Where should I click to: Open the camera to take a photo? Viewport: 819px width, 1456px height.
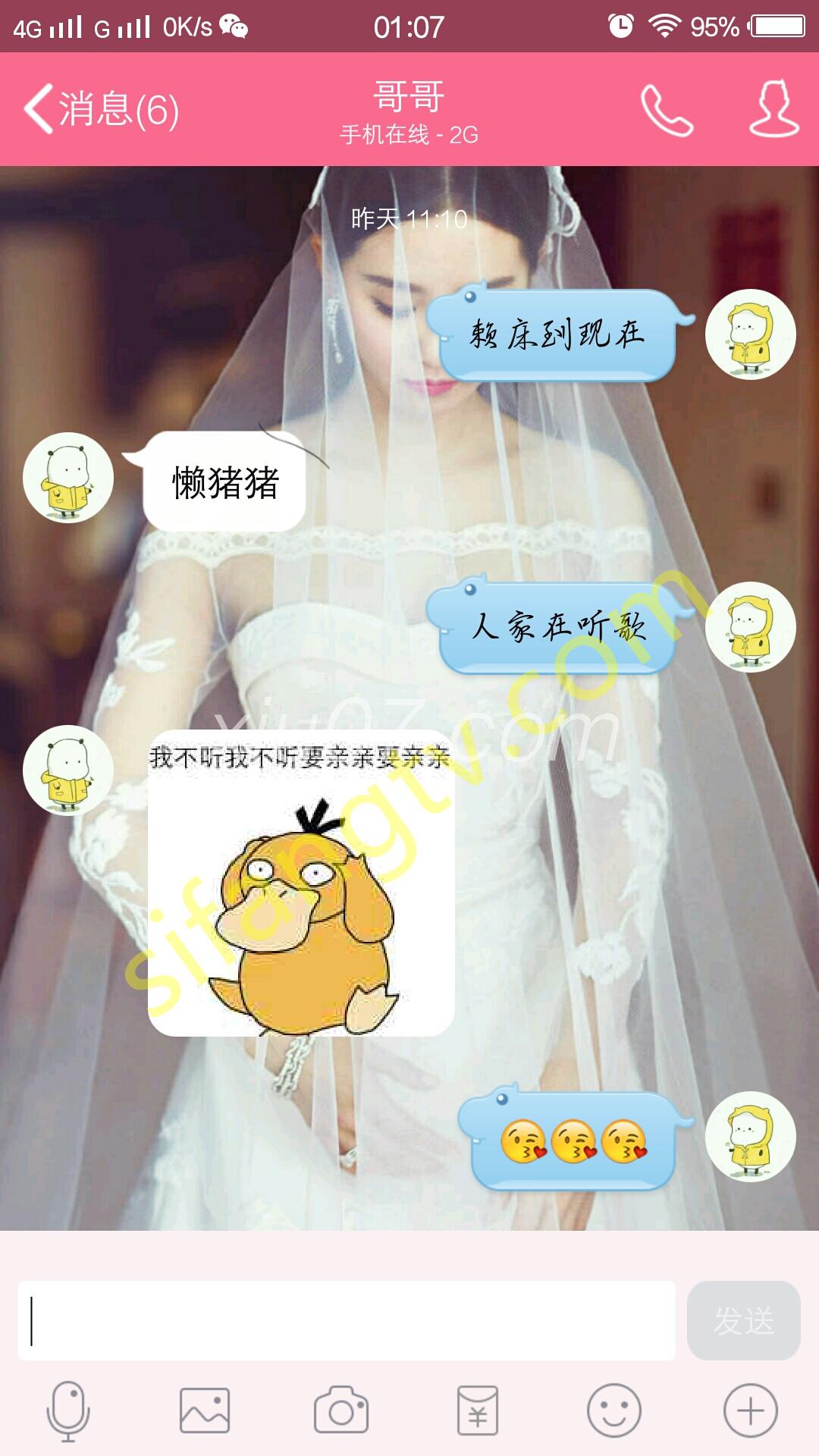coord(341,1410)
